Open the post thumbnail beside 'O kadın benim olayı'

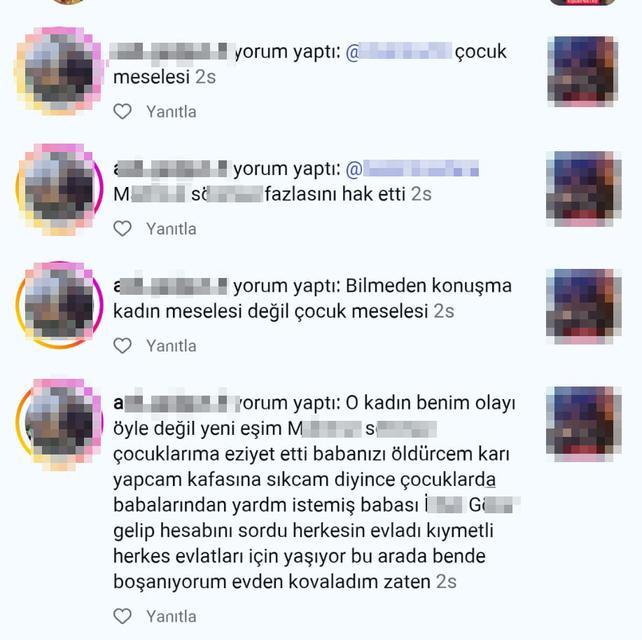pyautogui.click(x=583, y=424)
